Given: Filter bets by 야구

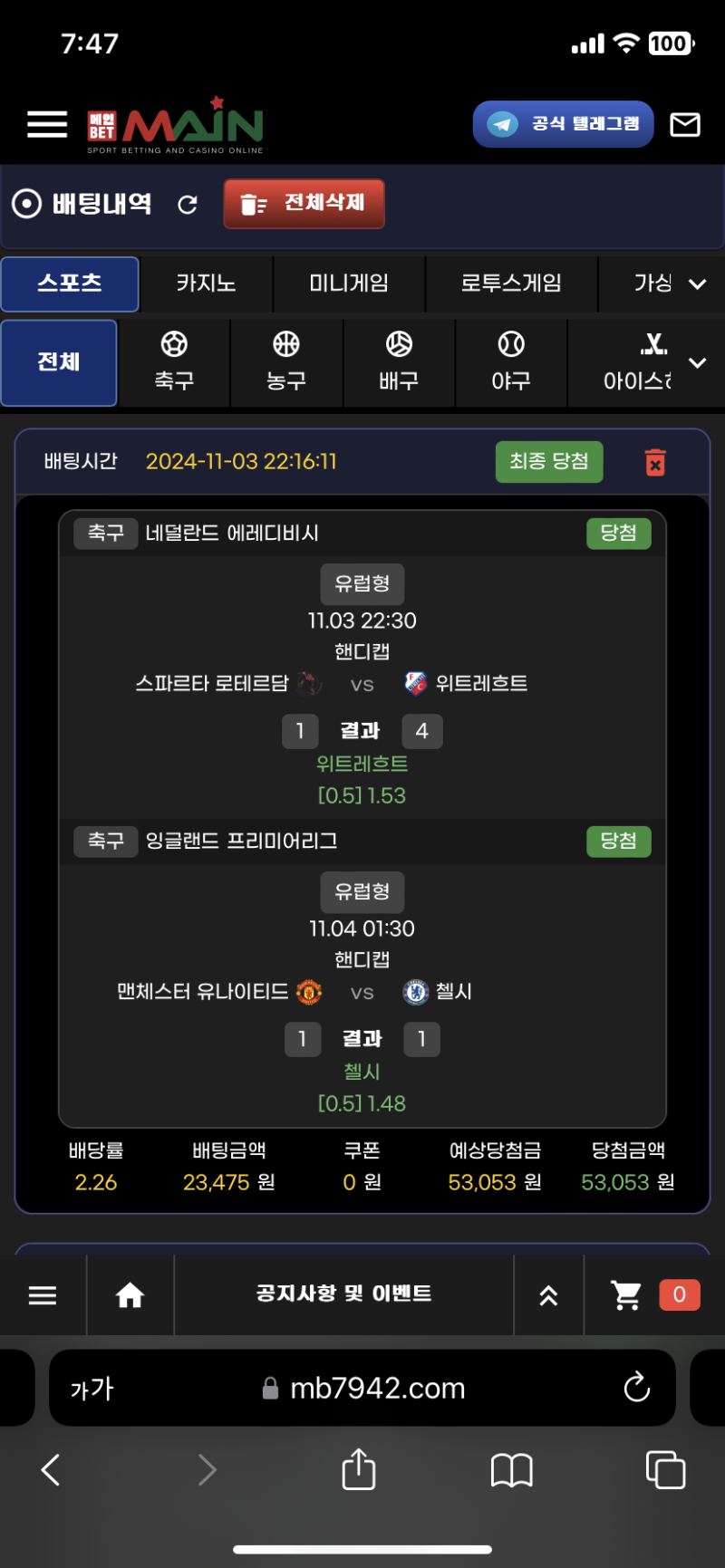Looking at the screenshot, I should [x=511, y=361].
